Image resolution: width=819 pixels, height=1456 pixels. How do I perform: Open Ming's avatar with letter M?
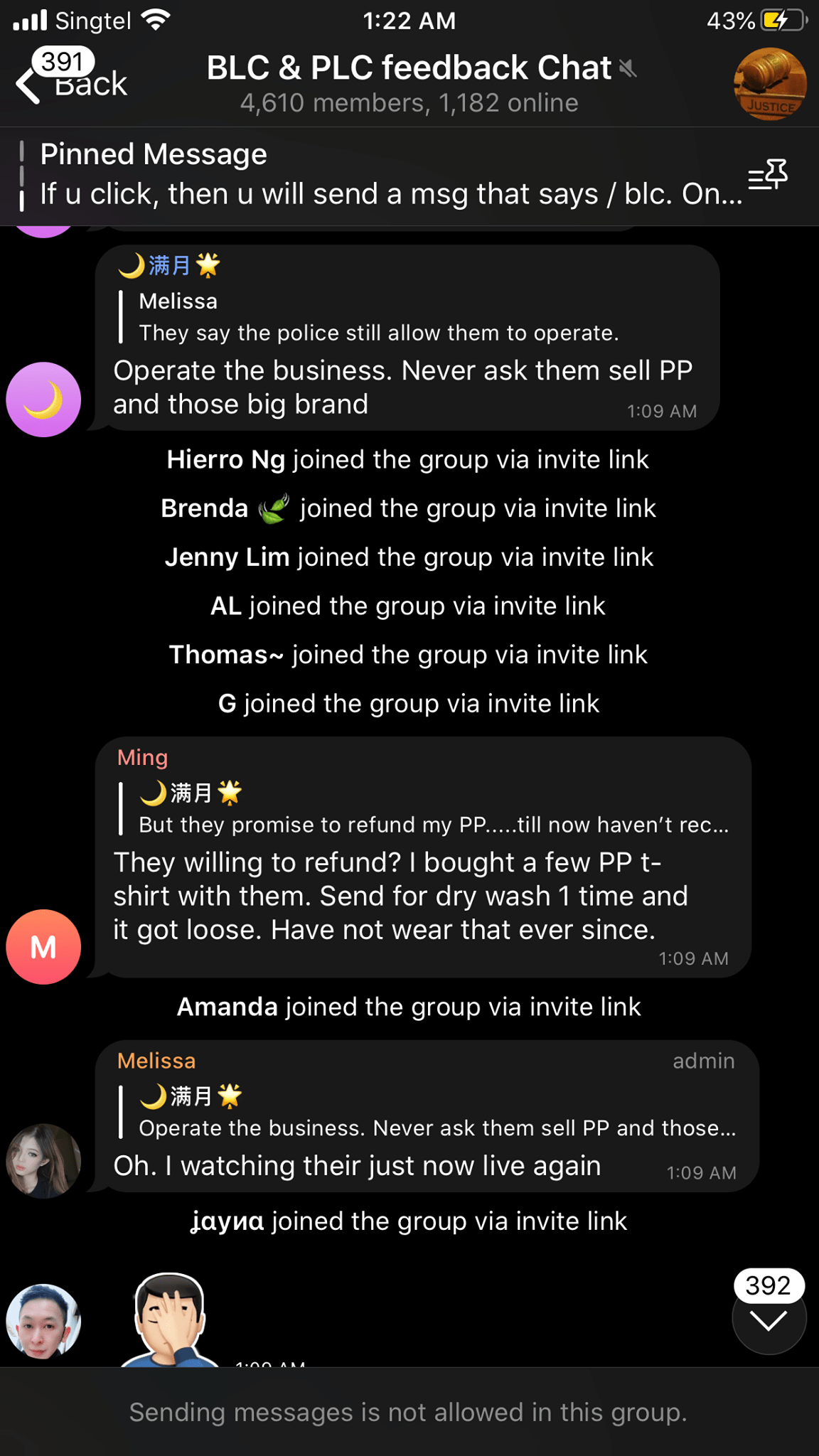click(43, 947)
